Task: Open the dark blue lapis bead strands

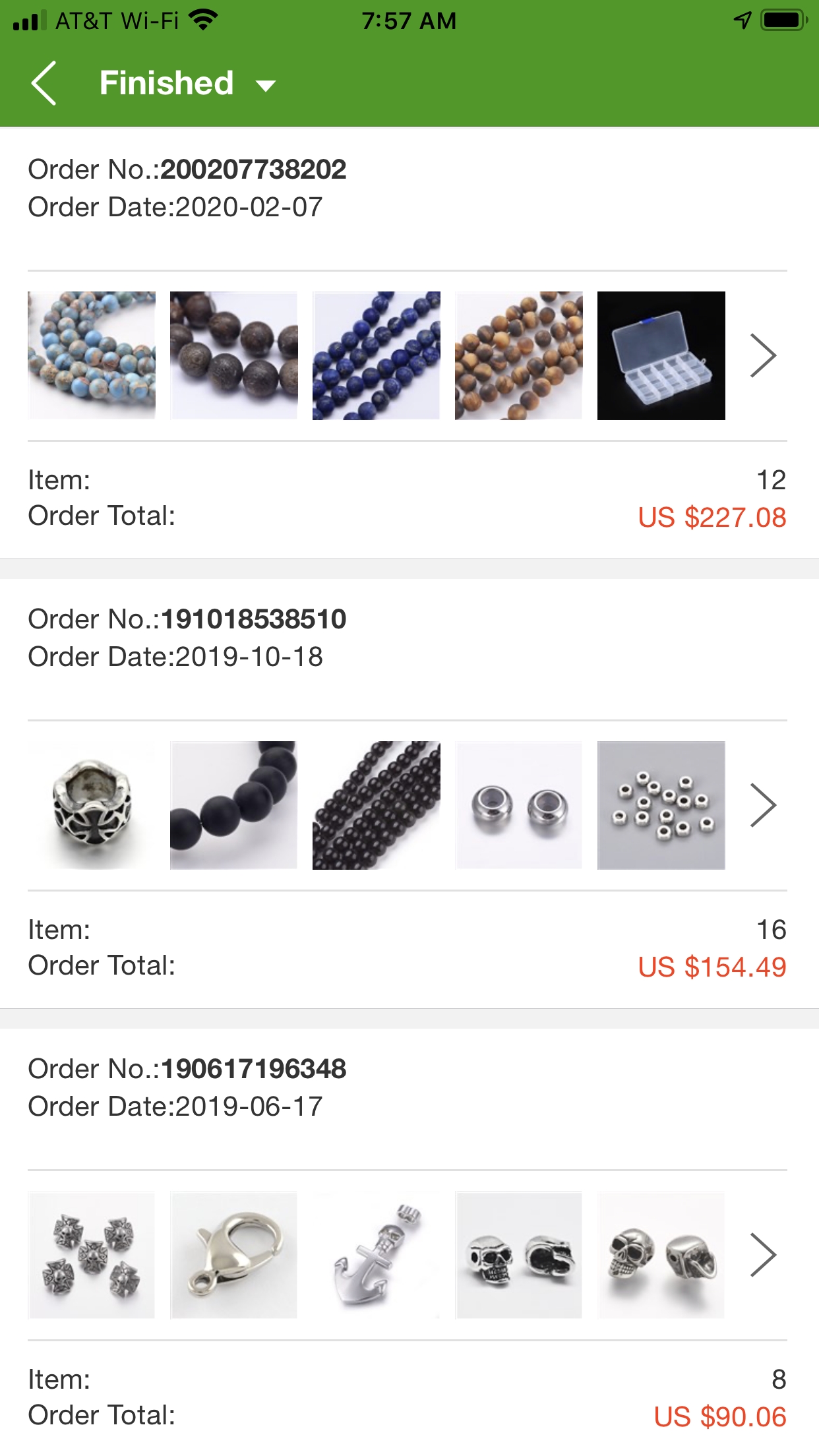Action: click(x=376, y=355)
